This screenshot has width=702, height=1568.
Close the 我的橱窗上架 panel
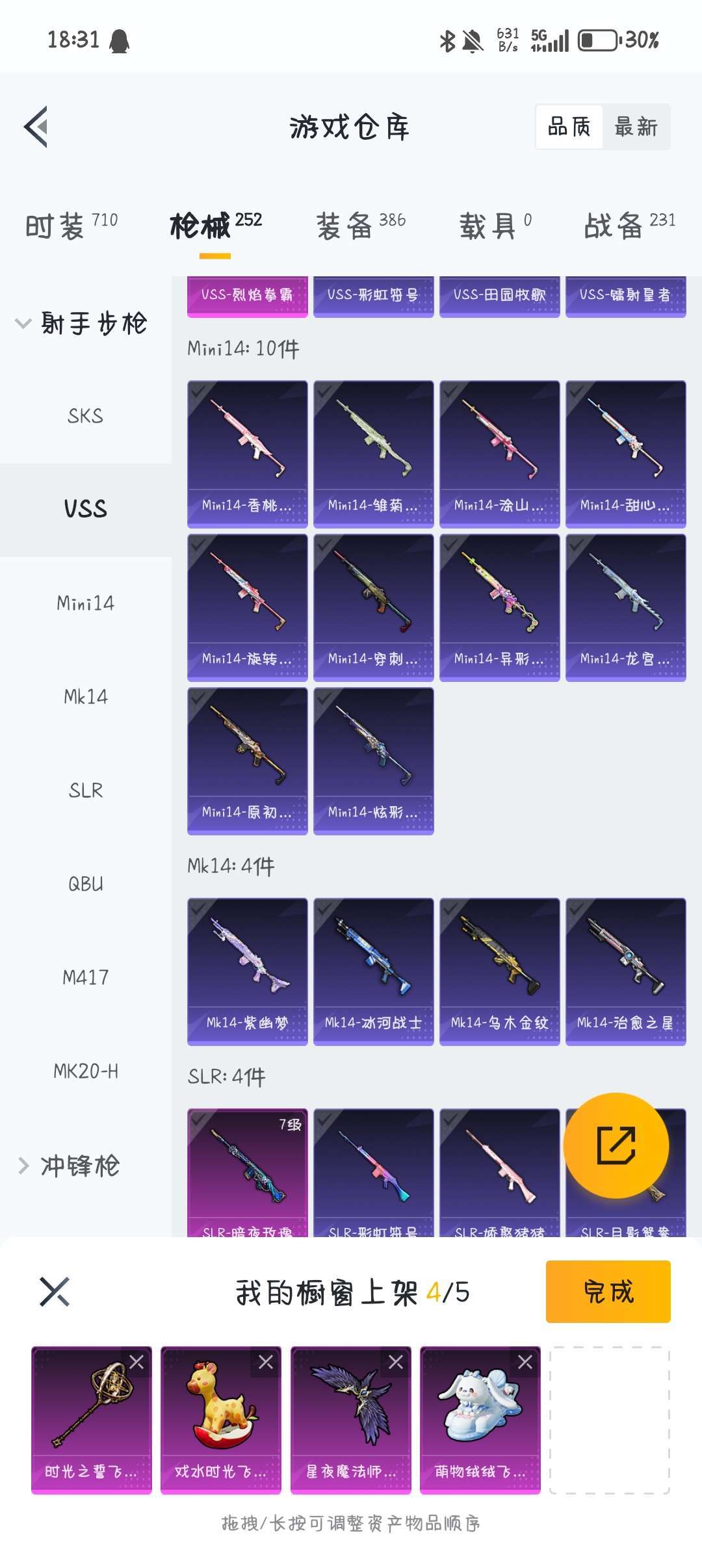[55, 1292]
